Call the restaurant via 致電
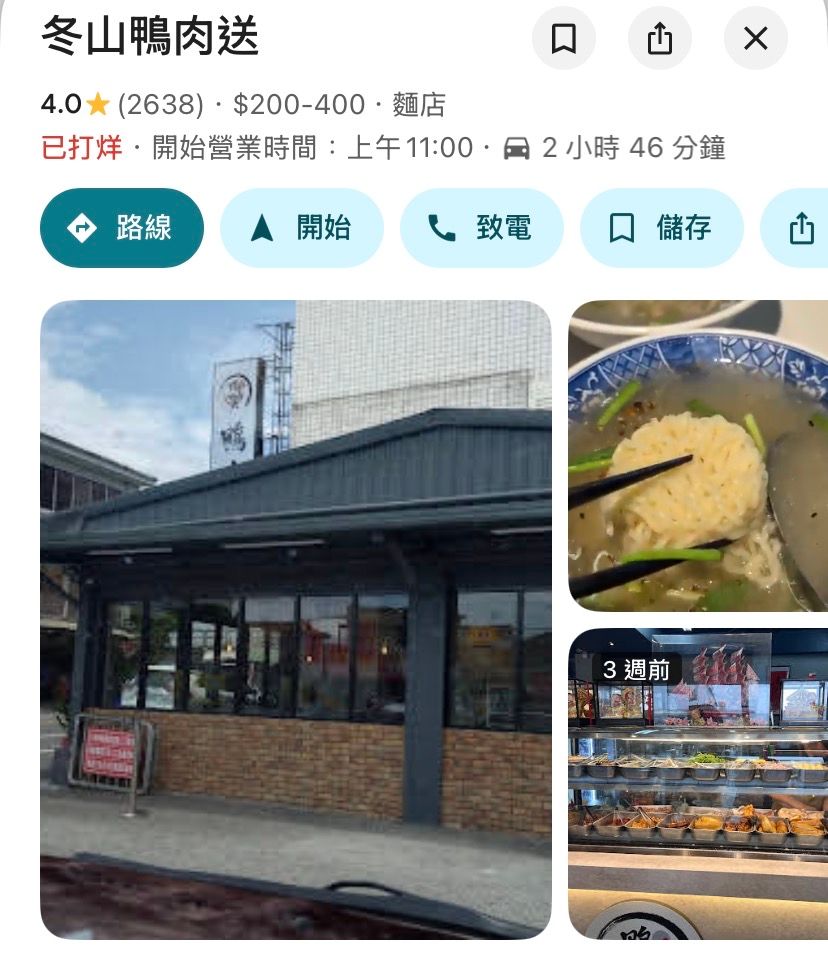Screen dimensions: 828x961 pos(481,228)
